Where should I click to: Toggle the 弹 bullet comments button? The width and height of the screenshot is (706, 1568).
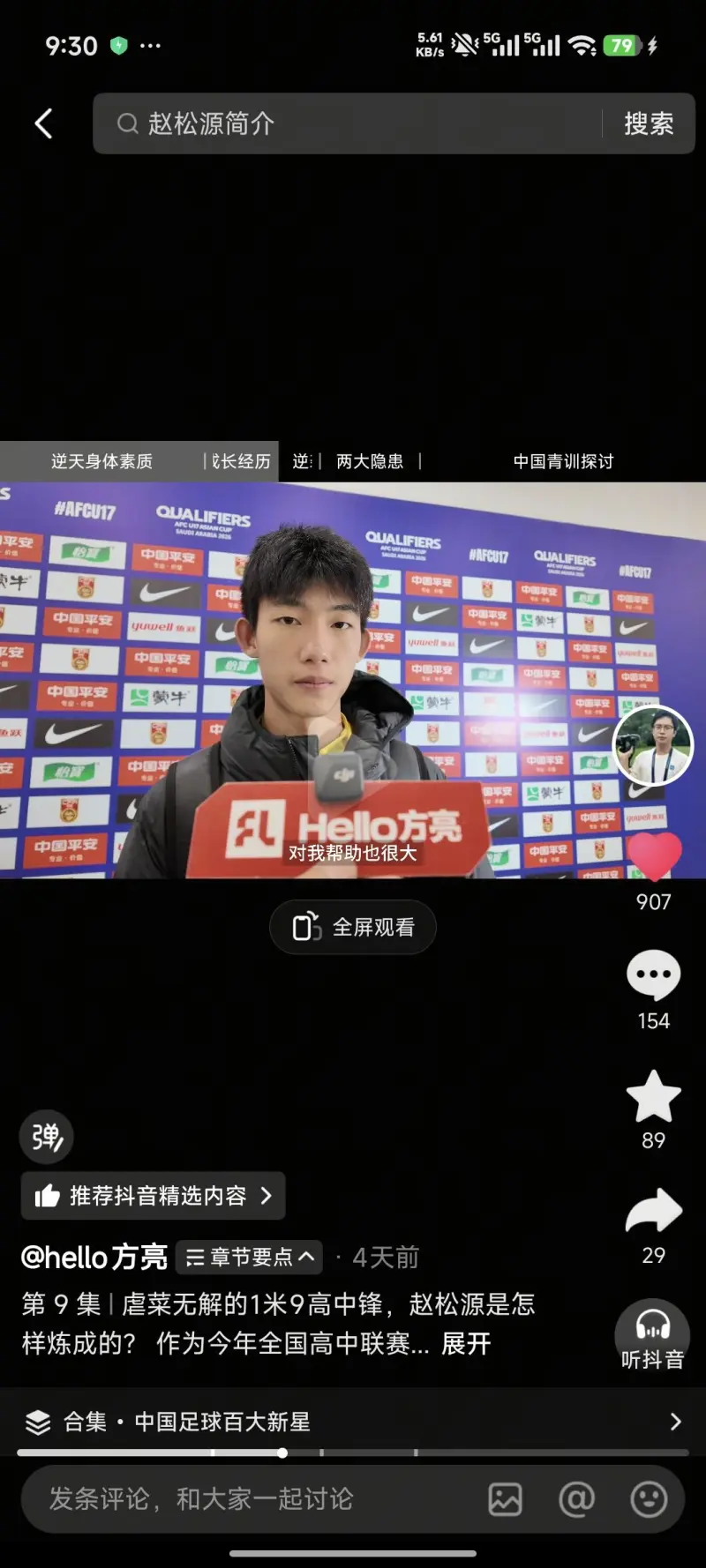click(46, 1137)
